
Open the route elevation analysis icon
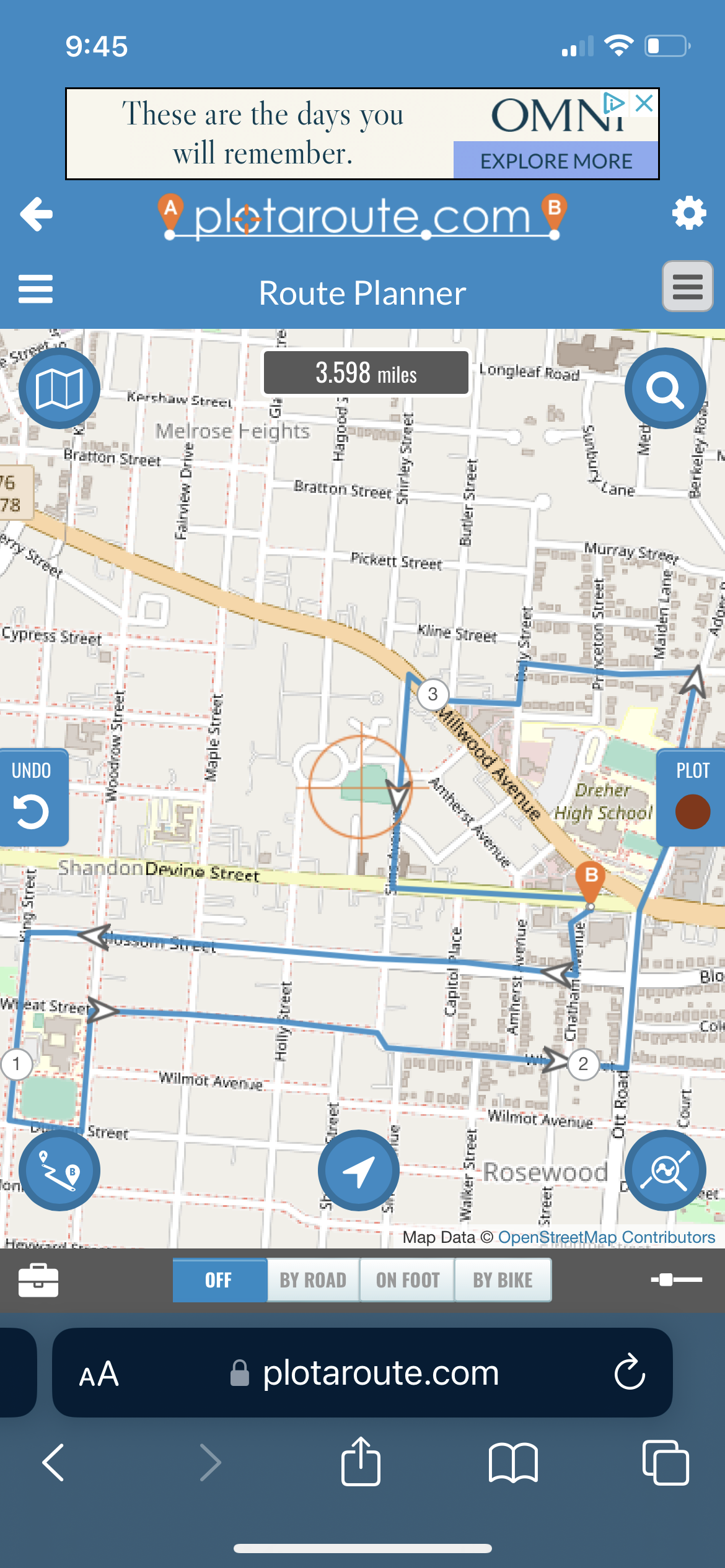pyautogui.click(x=666, y=1170)
